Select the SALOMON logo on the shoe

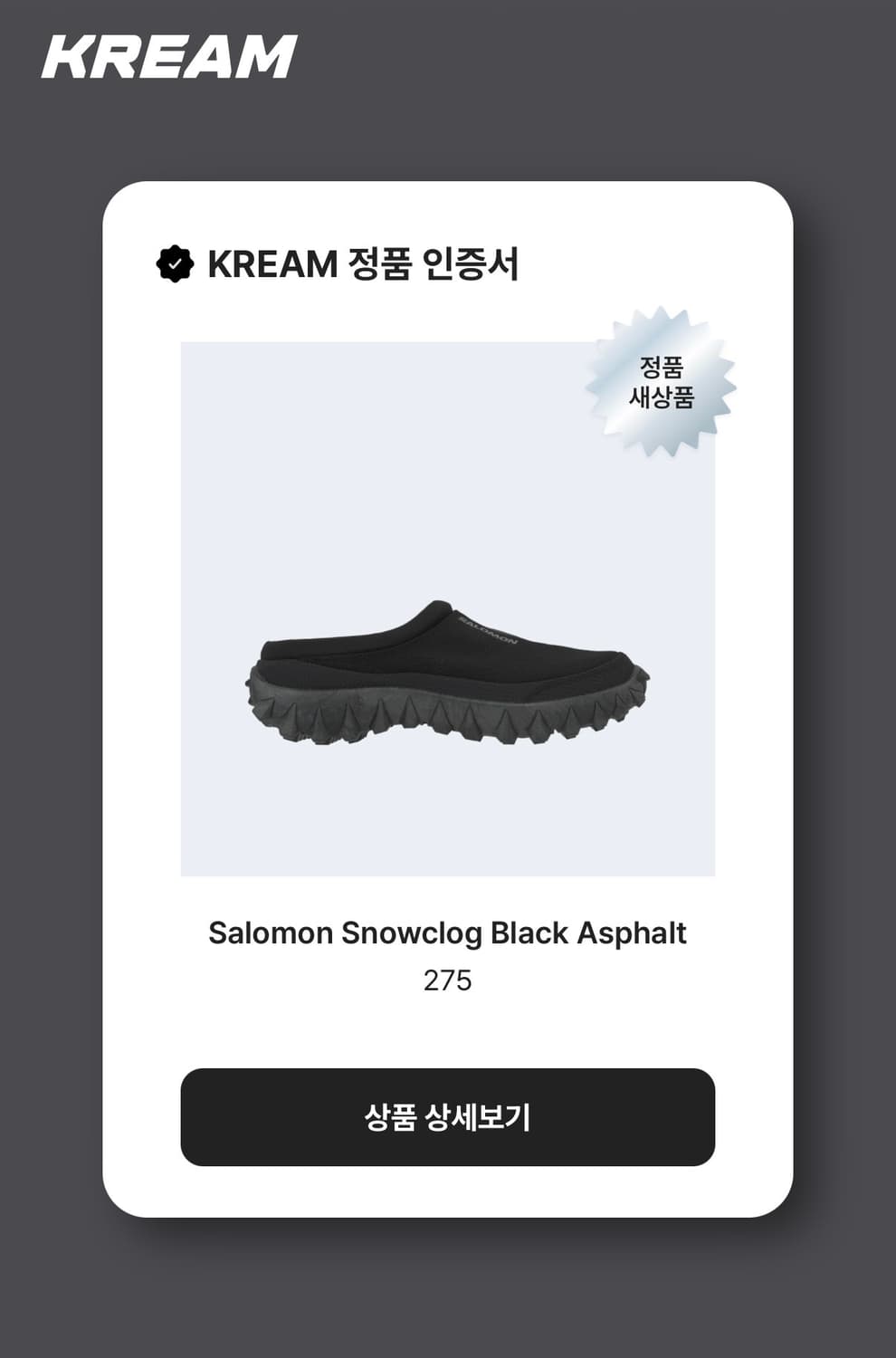(x=490, y=634)
